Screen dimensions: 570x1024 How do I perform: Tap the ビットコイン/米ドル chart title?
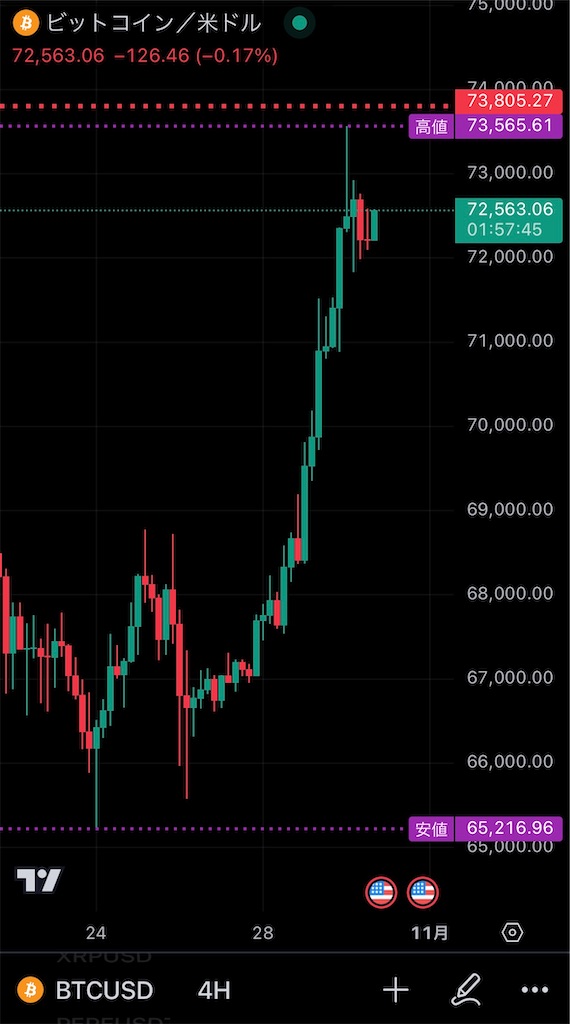click(155, 24)
